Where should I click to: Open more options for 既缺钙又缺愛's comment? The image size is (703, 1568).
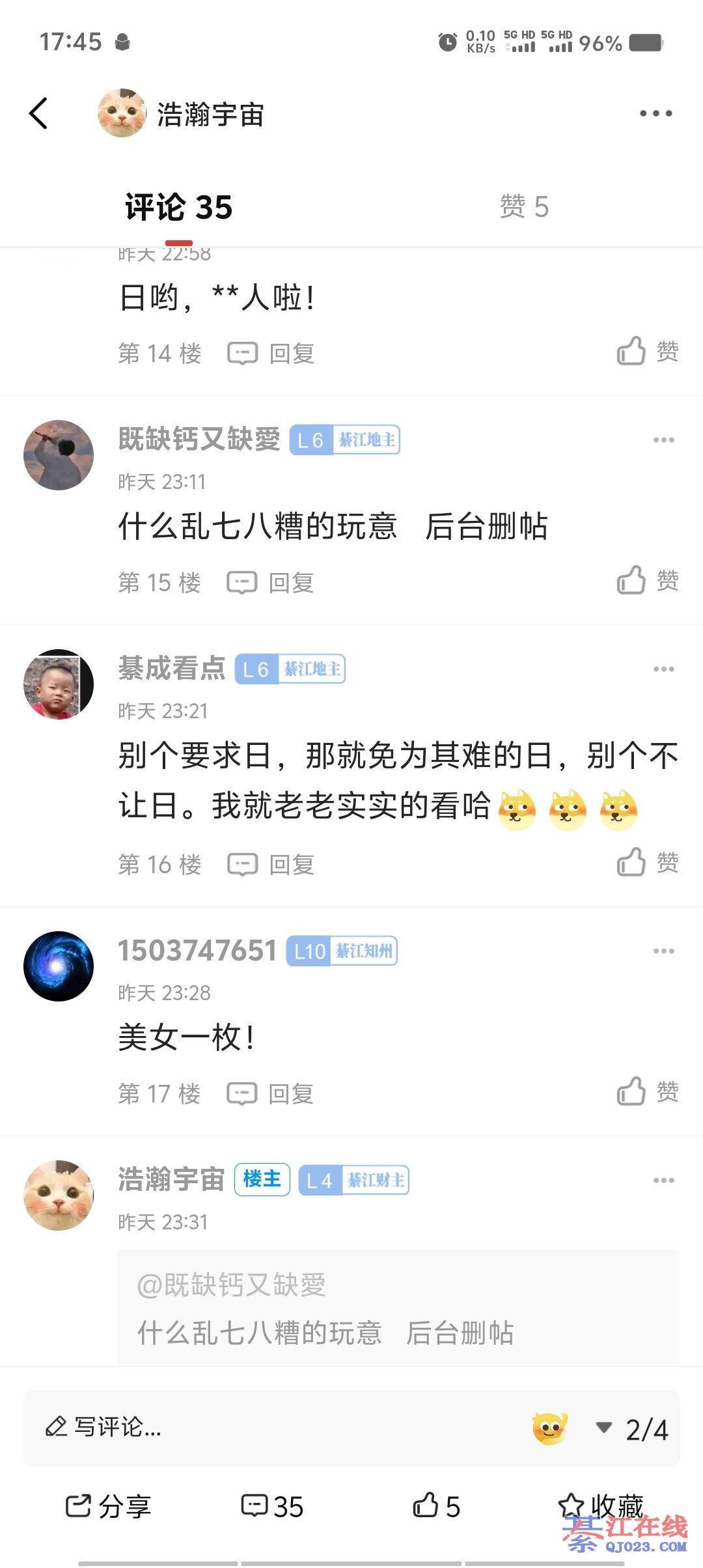pos(663,440)
